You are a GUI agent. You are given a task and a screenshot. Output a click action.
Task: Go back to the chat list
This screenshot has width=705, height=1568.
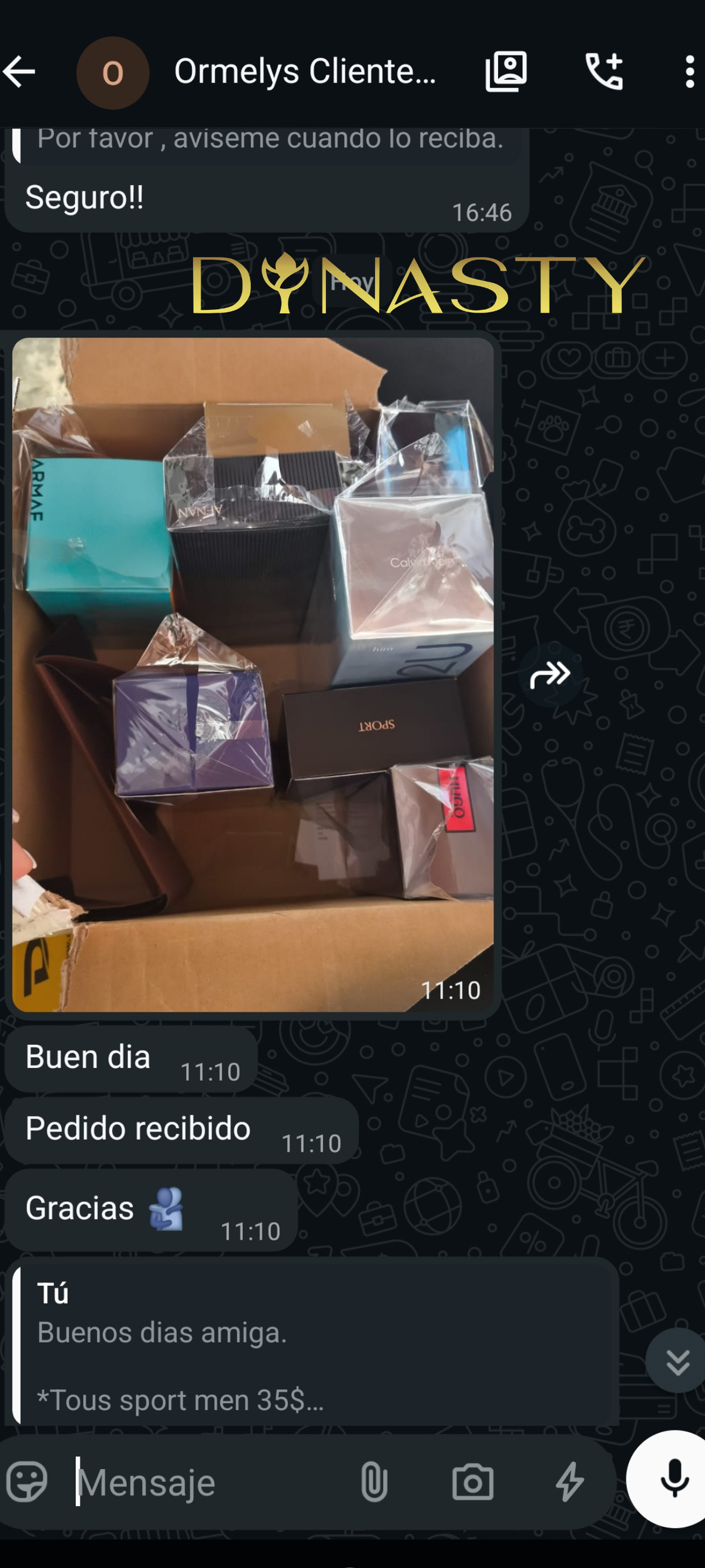(19, 72)
